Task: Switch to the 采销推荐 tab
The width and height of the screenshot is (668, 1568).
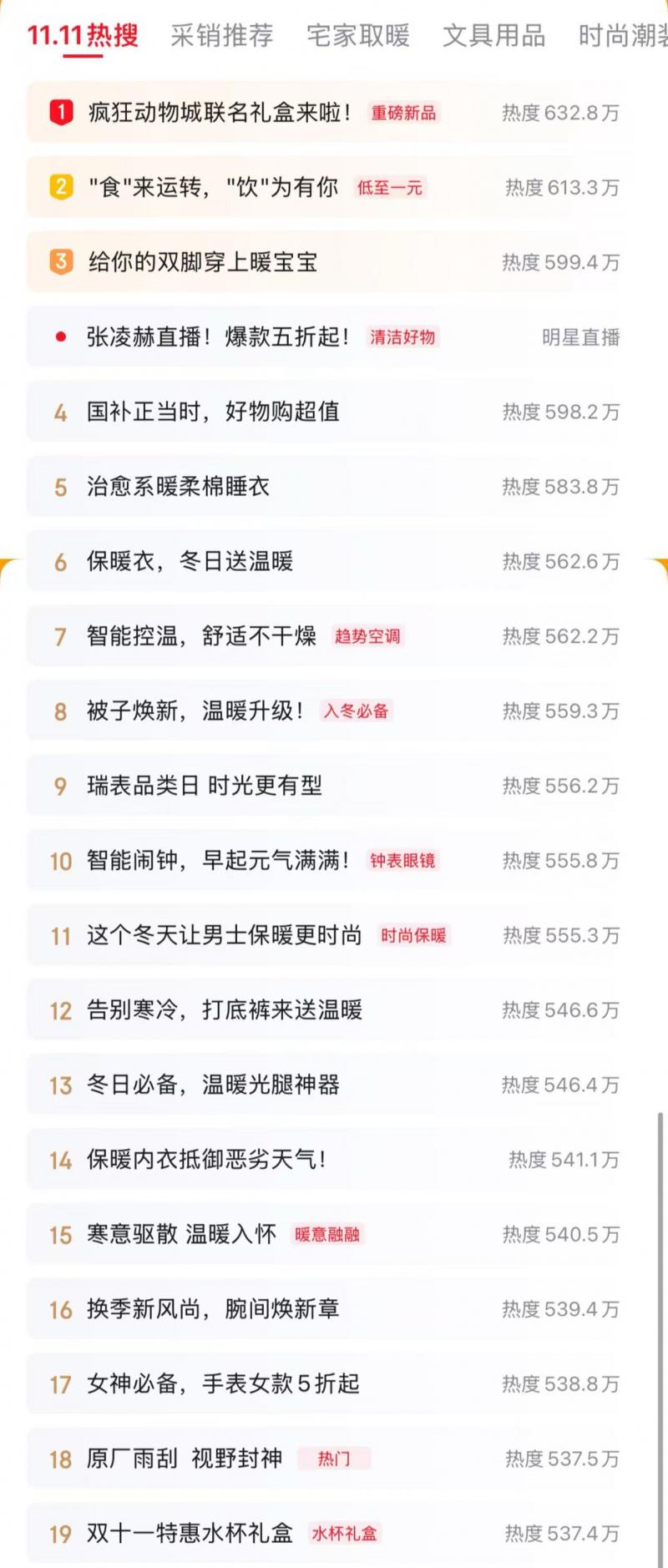Action: click(x=222, y=35)
